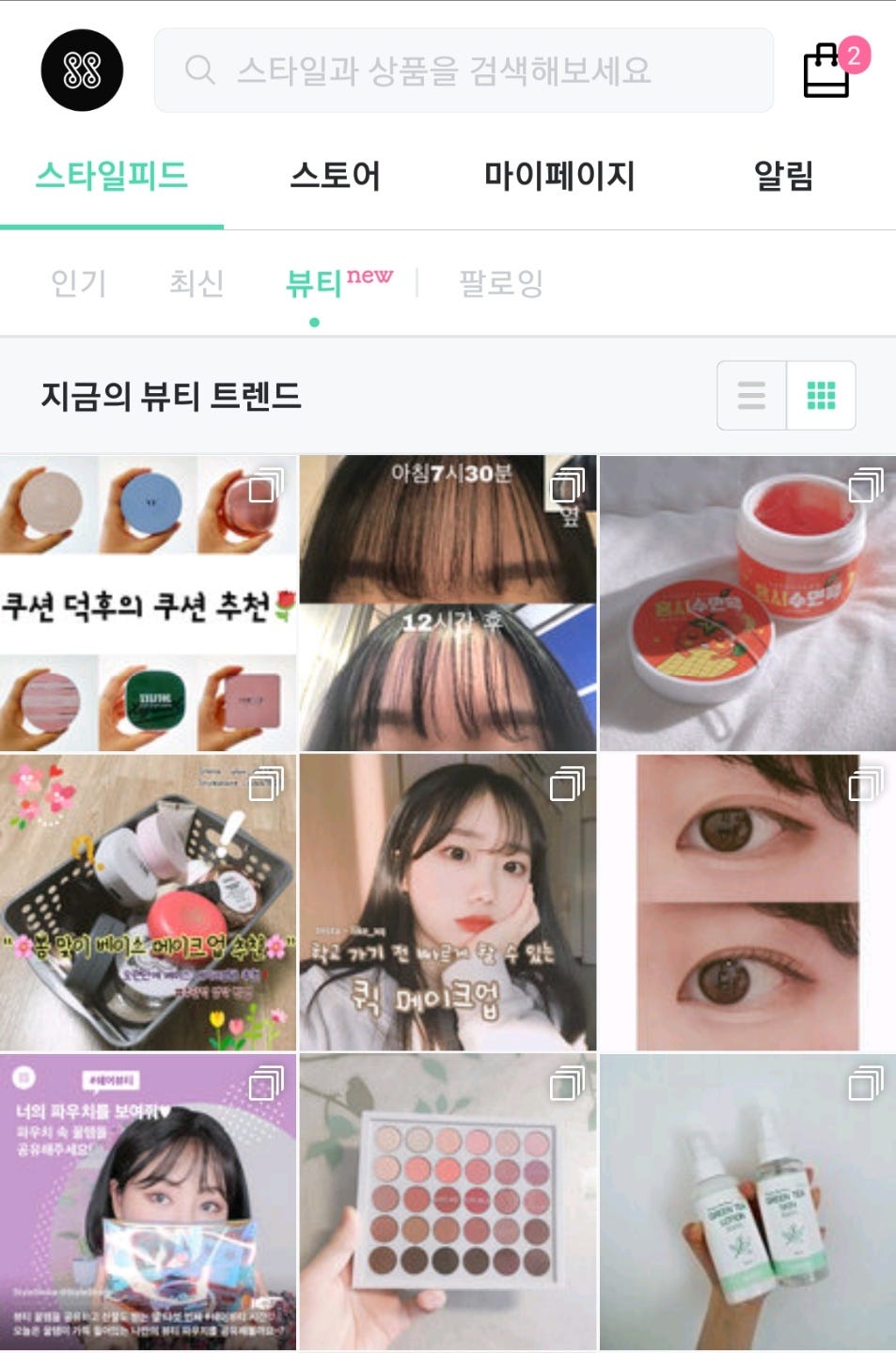
Task: Switch to grid view layout
Action: [x=821, y=396]
